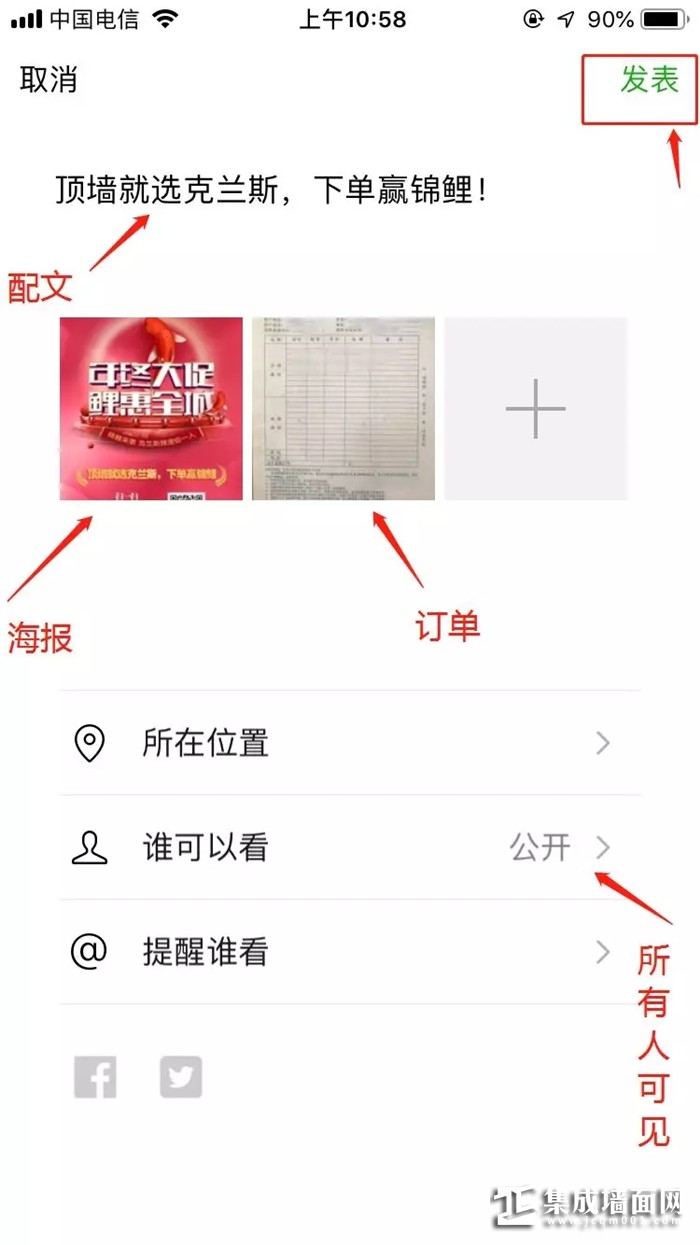Open the 提醒谁看 mention row
The width and height of the screenshot is (700, 1245).
point(350,952)
